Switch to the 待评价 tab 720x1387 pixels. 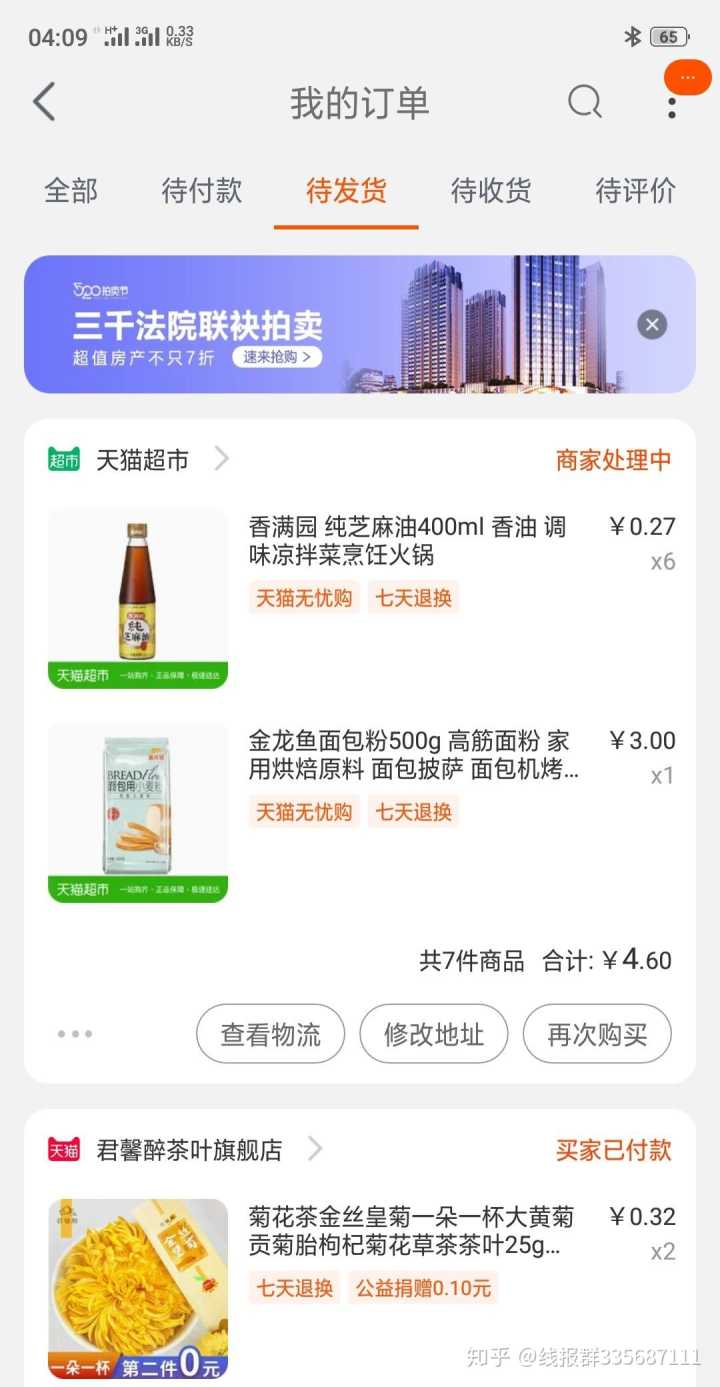point(636,190)
